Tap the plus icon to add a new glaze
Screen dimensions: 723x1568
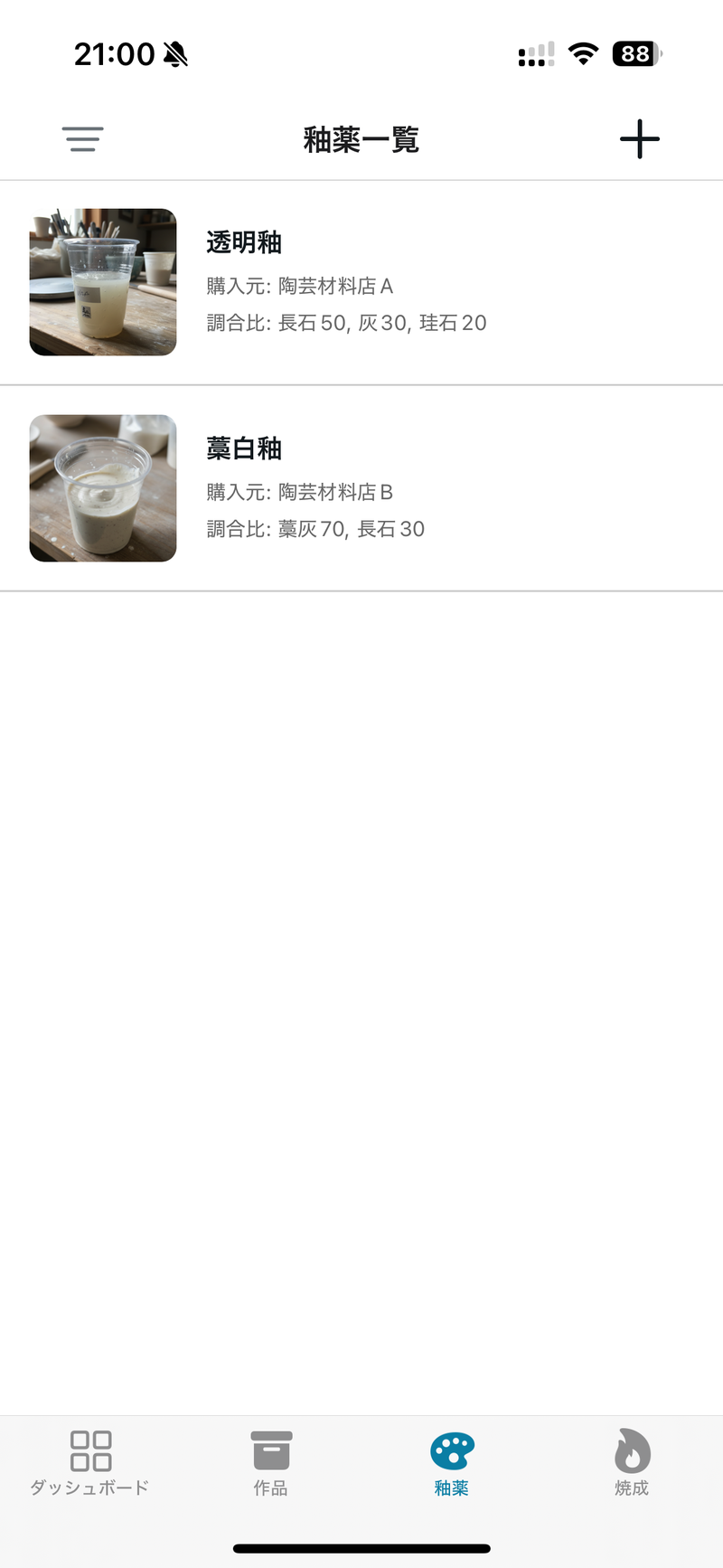pos(640,139)
